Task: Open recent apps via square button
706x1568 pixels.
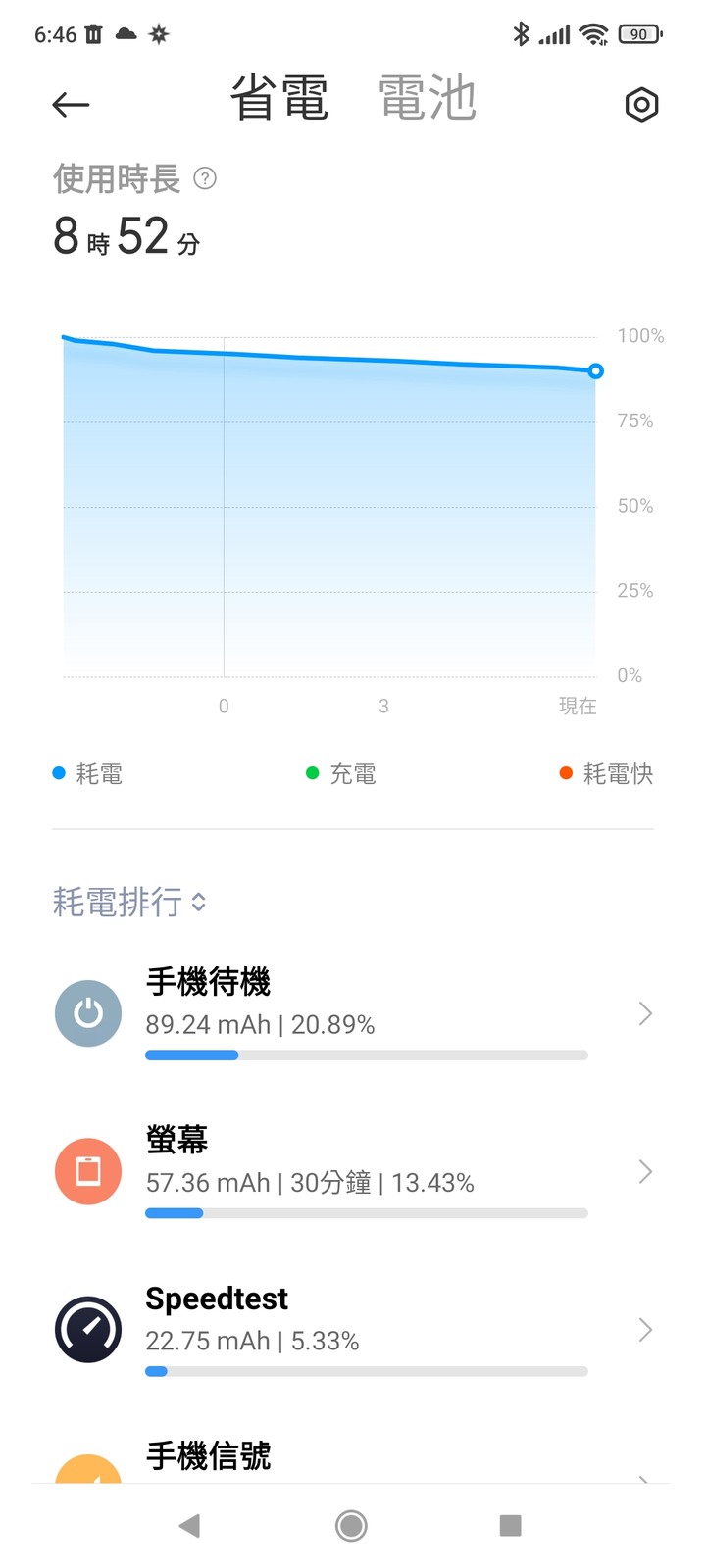Action: tap(510, 1525)
